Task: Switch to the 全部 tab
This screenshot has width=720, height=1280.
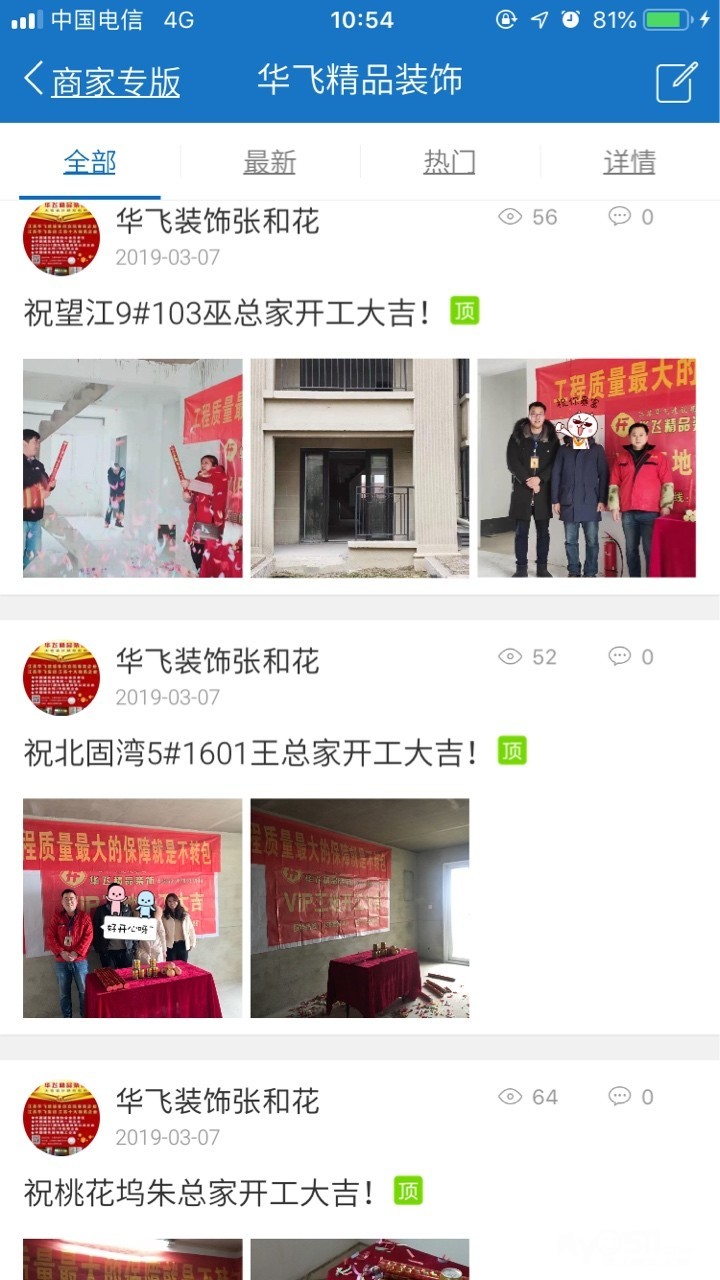Action: (x=90, y=162)
